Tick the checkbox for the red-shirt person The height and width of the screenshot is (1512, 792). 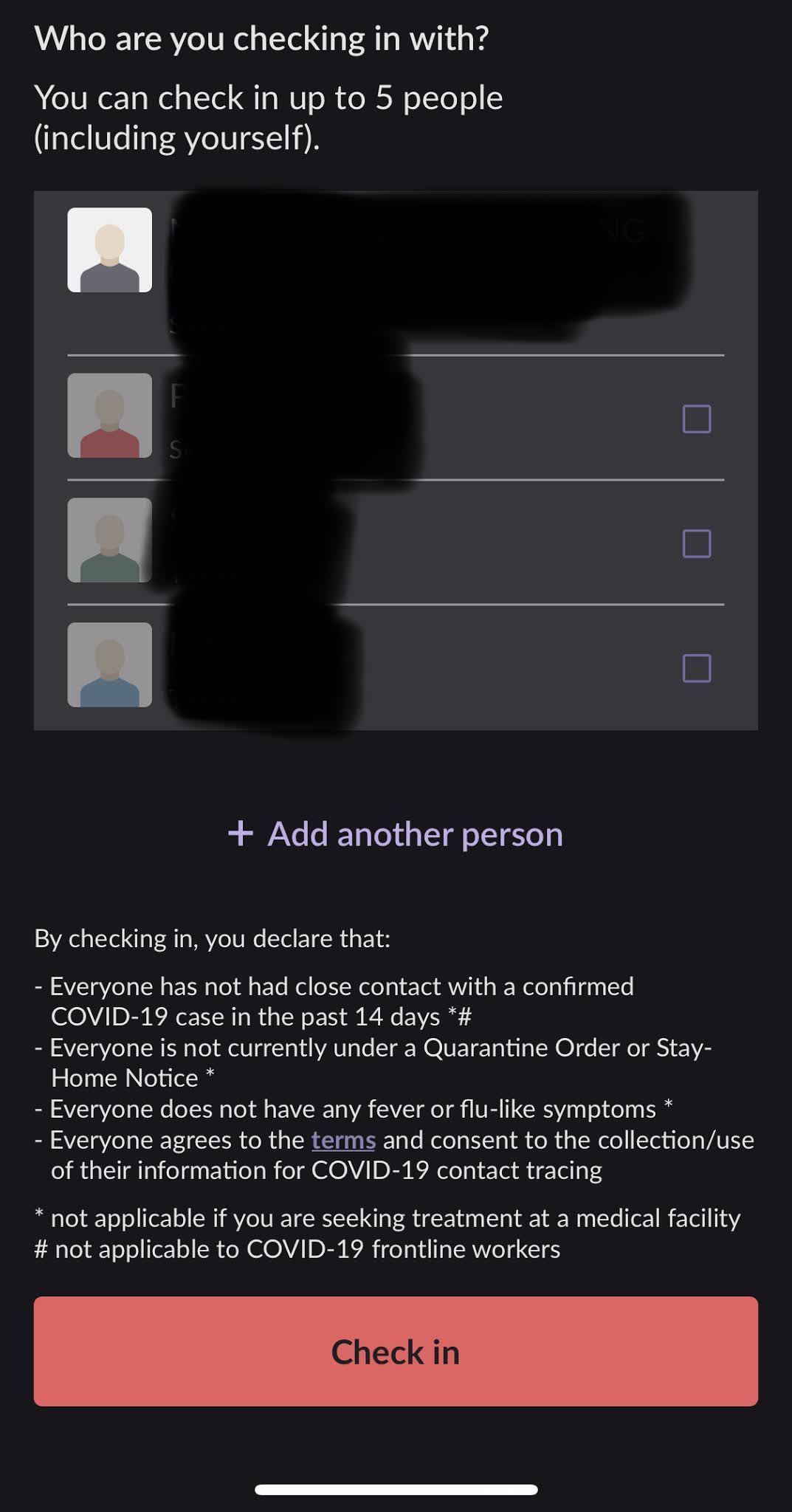click(696, 419)
